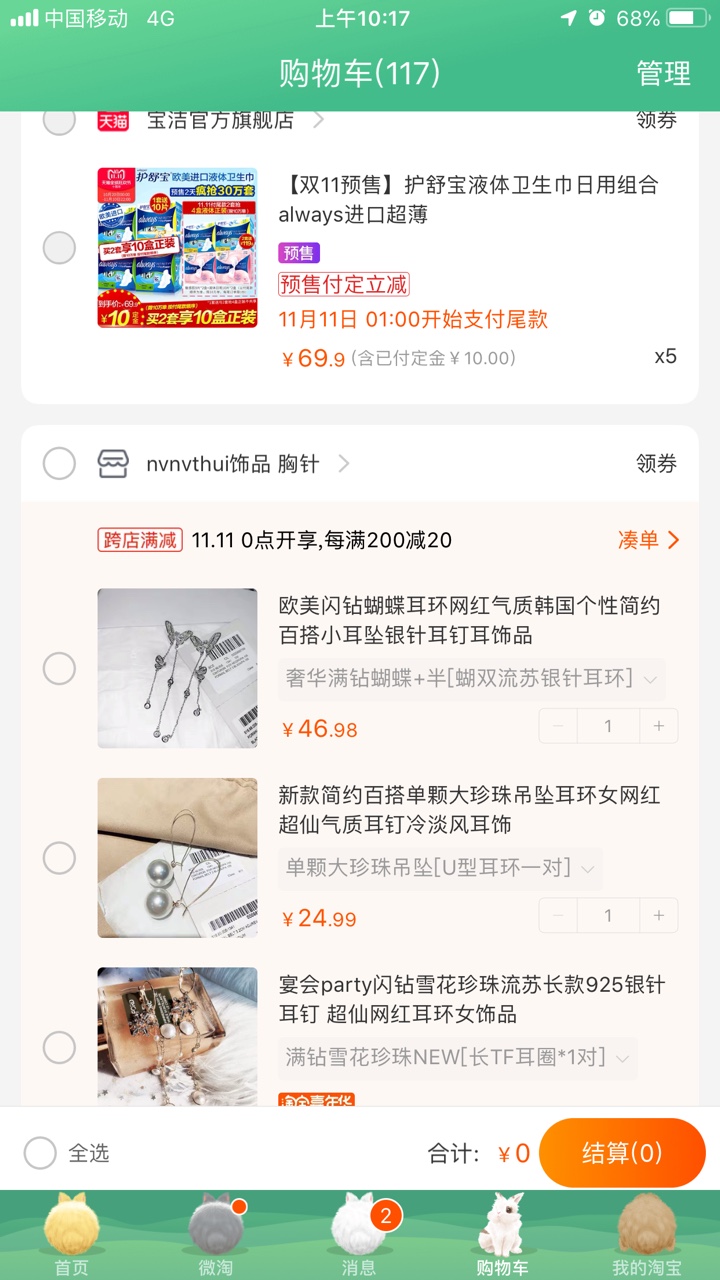Image resolution: width=720 pixels, height=1280 pixels.
Task: Tap 管理 to manage the cart
Action: pyautogui.click(x=663, y=73)
